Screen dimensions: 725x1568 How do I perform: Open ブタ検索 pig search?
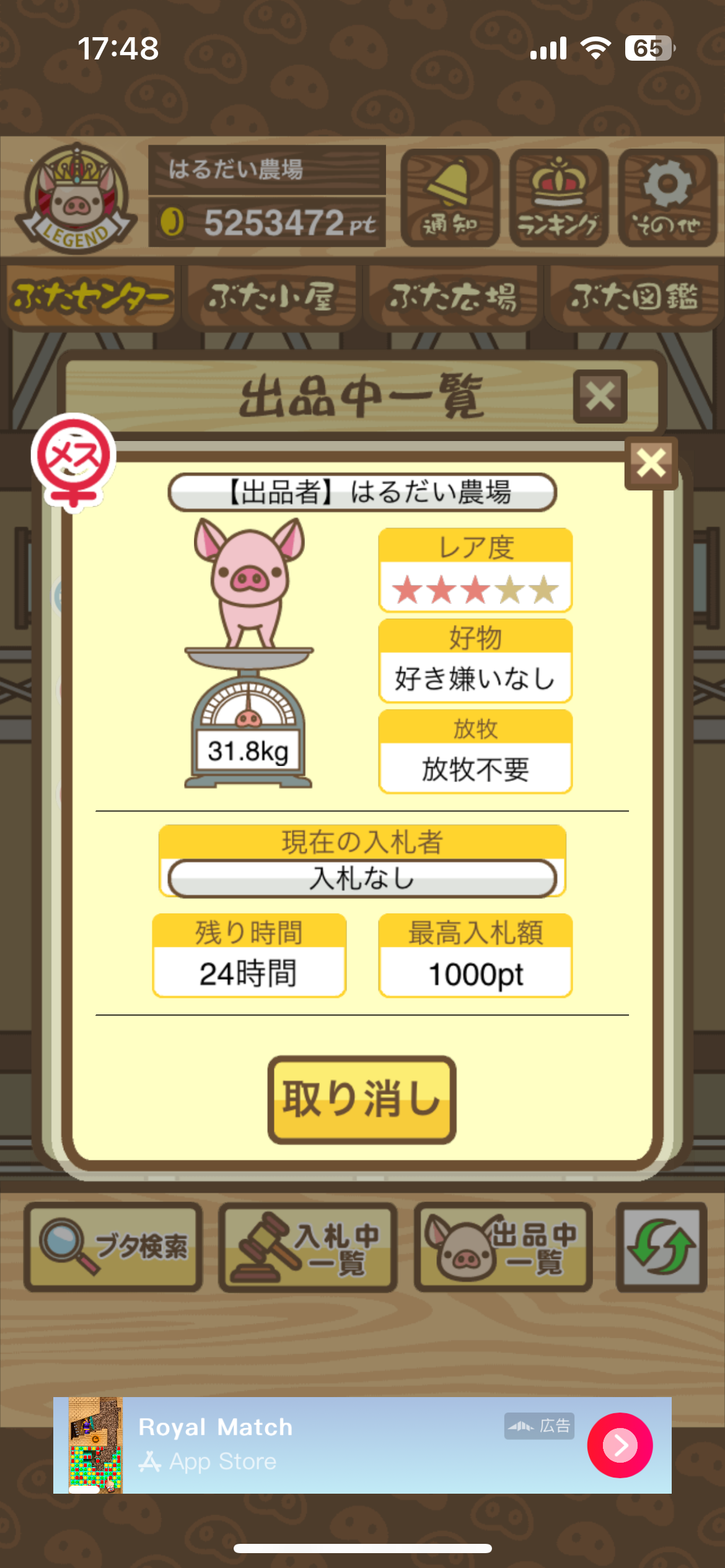pyautogui.click(x=113, y=1247)
